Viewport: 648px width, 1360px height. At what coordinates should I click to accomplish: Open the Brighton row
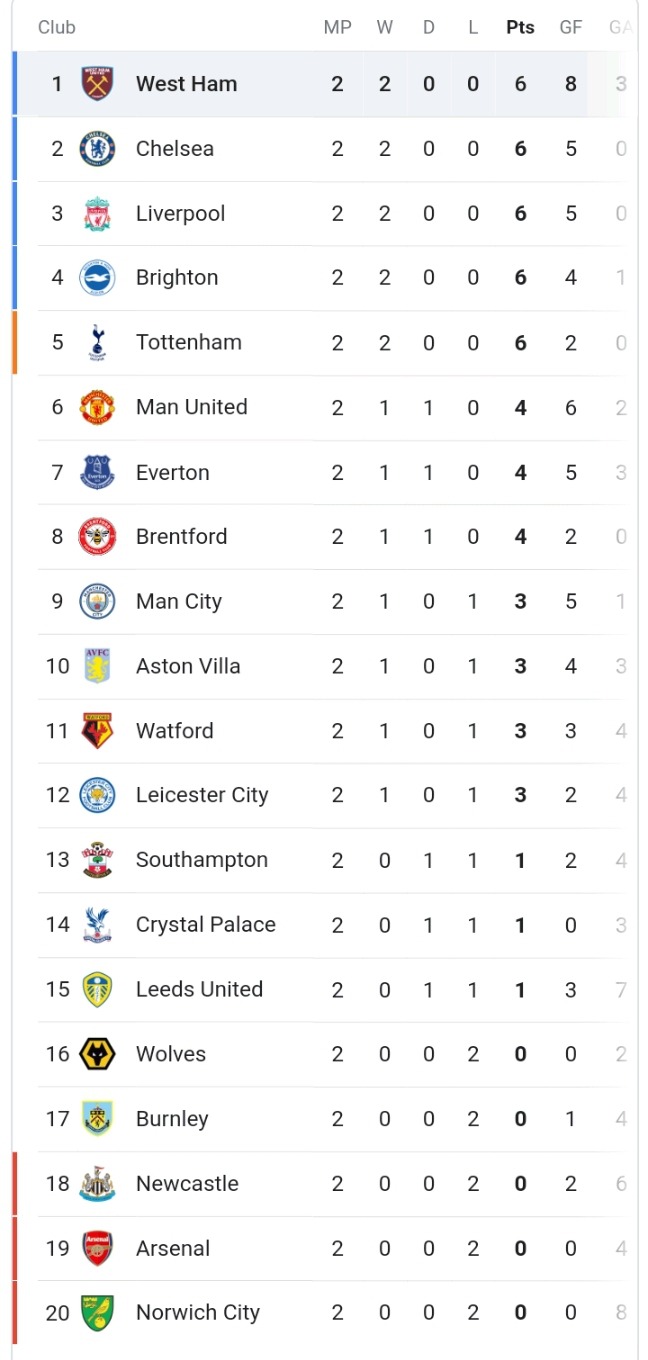pyautogui.click(x=325, y=278)
